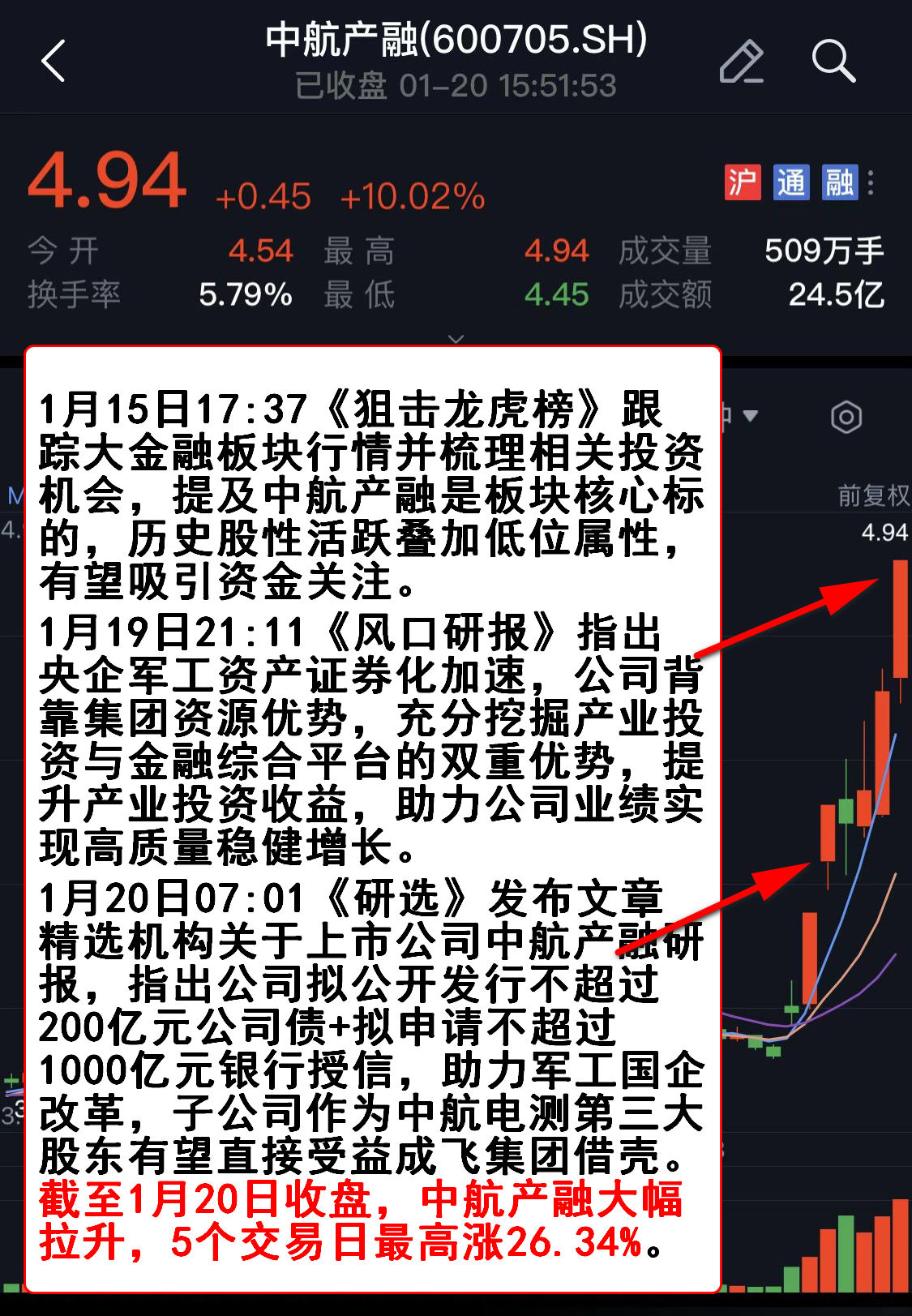Show more stock tags via the dots
This screenshot has height=1316, width=912.
[x=871, y=182]
